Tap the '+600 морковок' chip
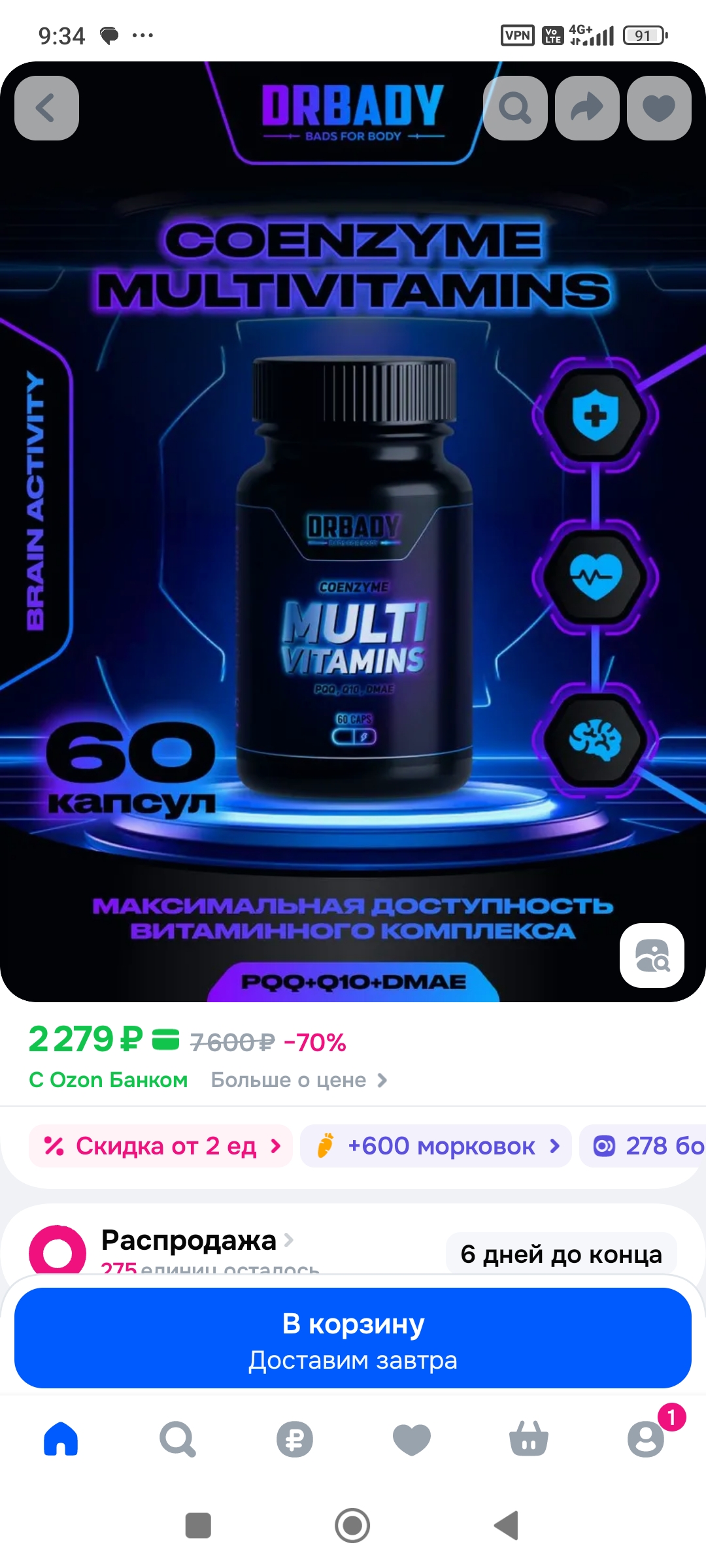 435,1146
